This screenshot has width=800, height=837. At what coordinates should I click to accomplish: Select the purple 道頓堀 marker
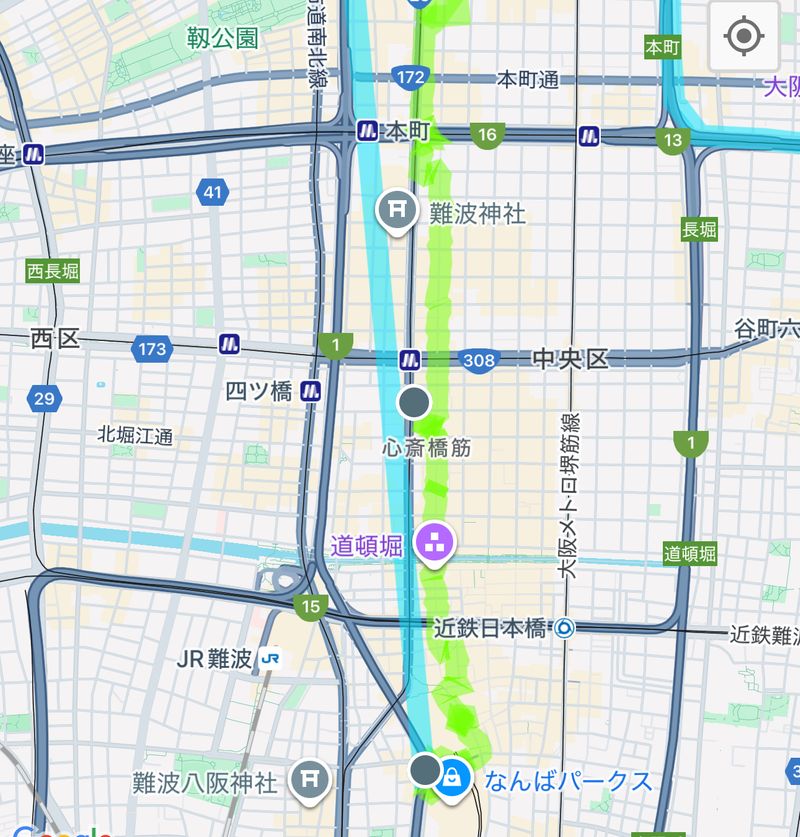coord(435,543)
